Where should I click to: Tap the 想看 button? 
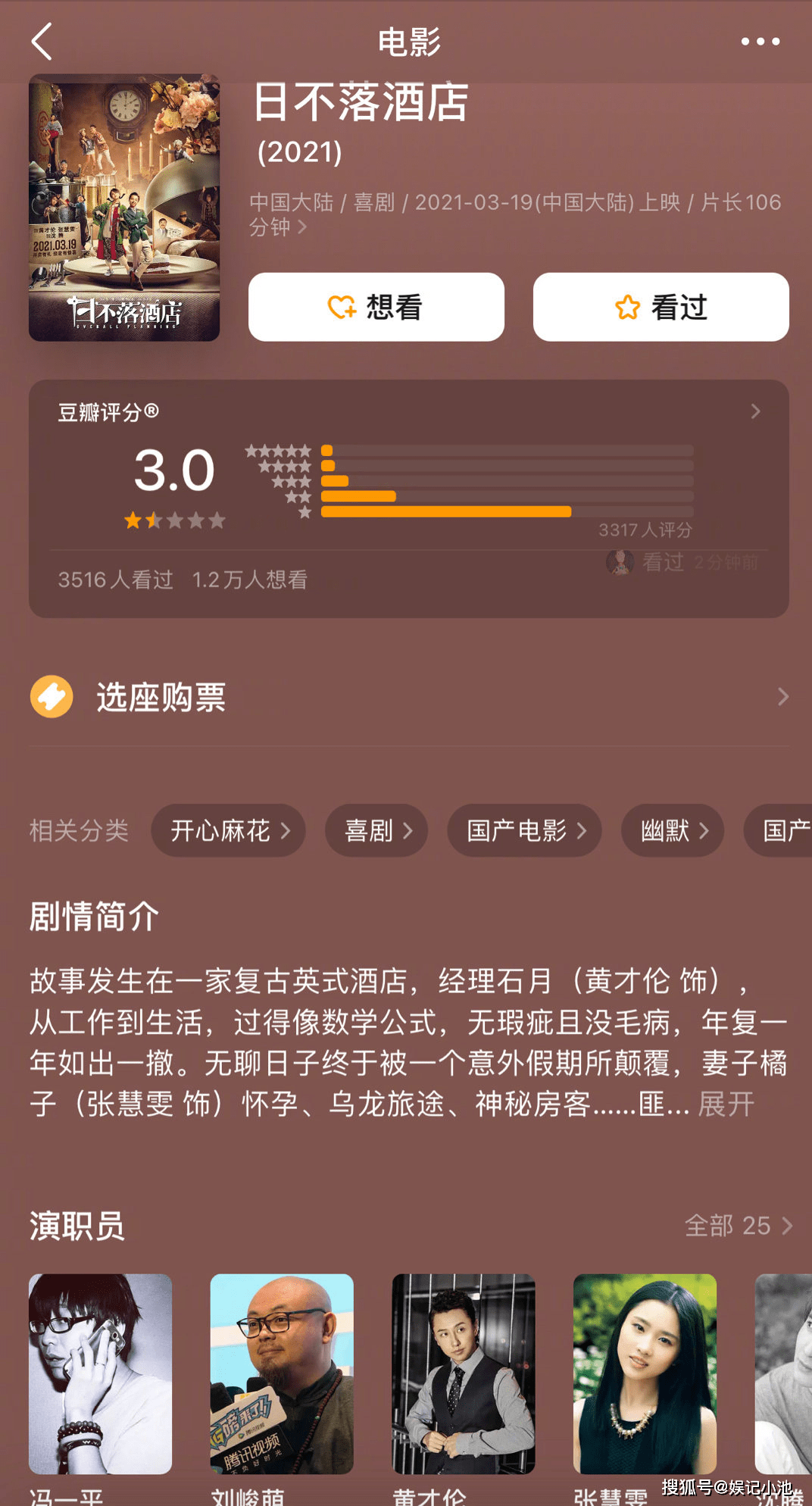(x=376, y=307)
